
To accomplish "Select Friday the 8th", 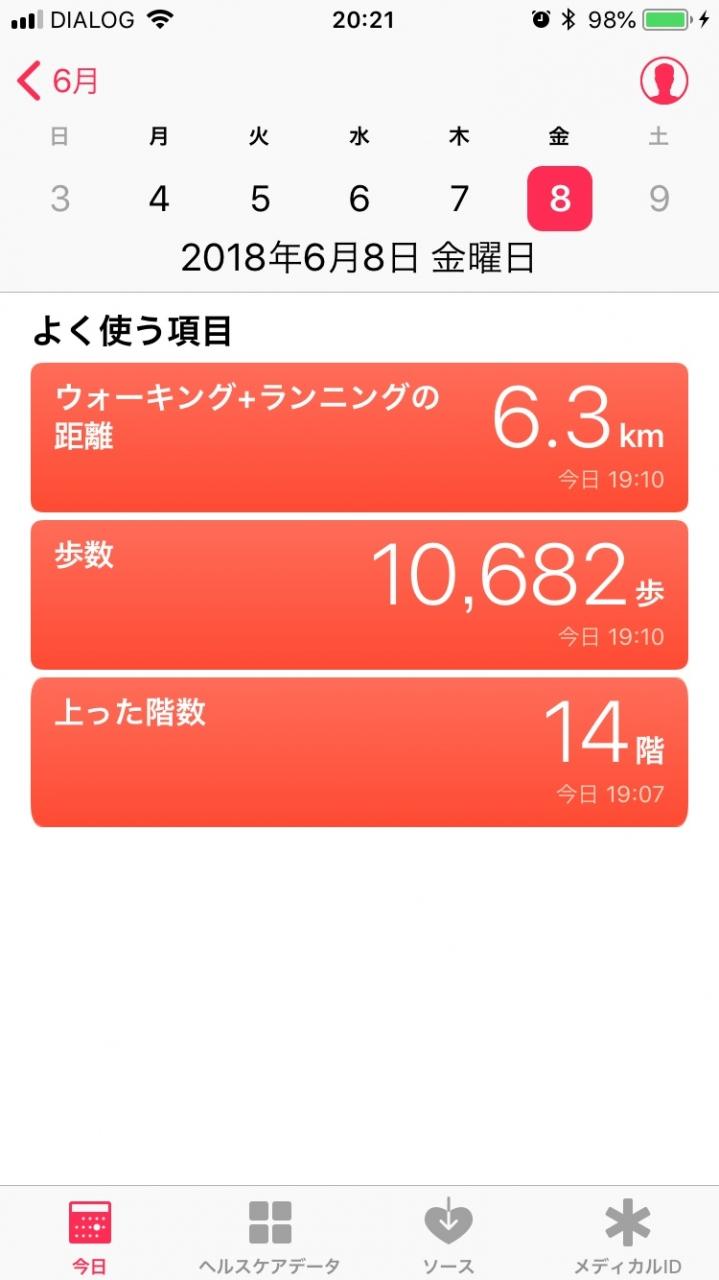I will (559, 199).
